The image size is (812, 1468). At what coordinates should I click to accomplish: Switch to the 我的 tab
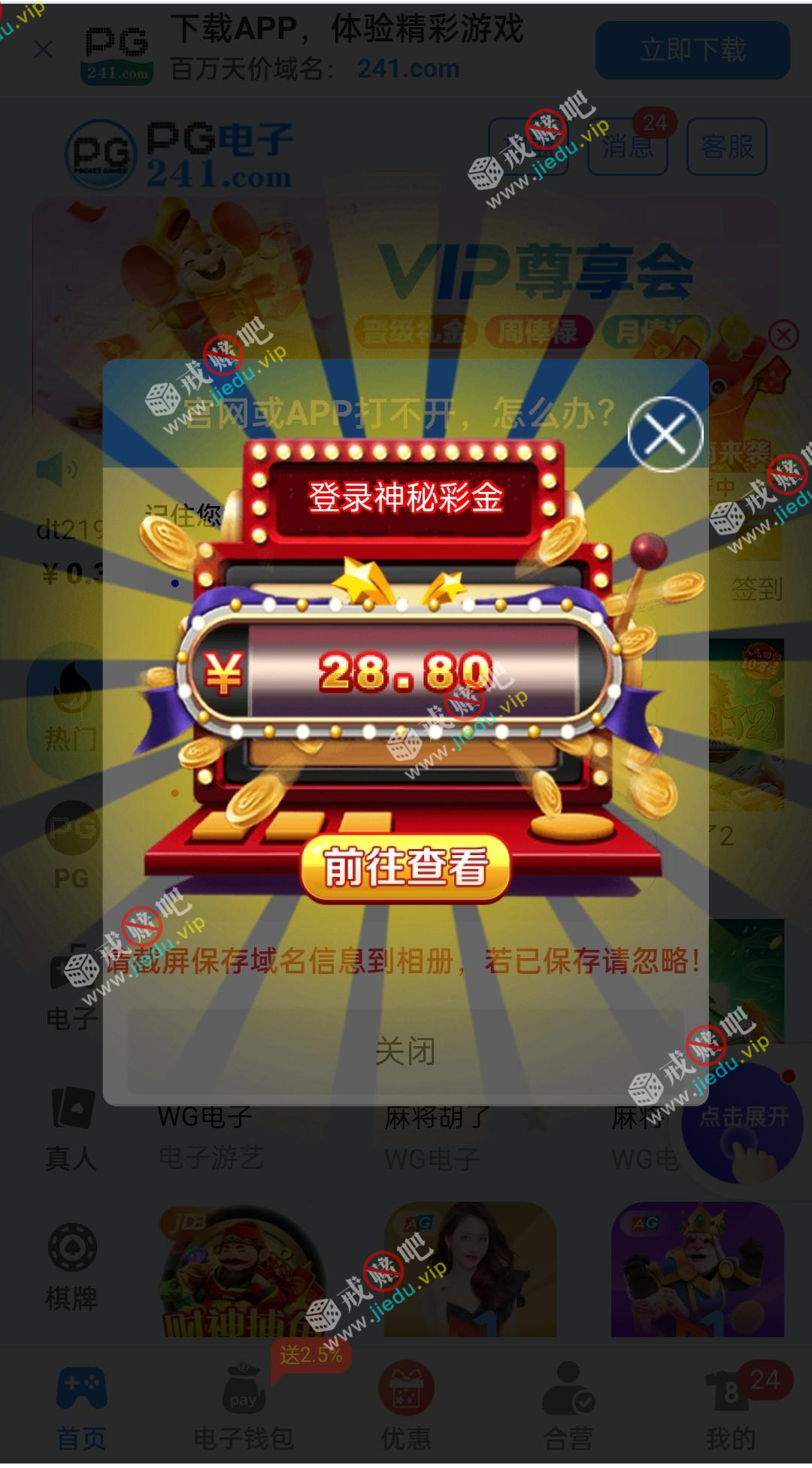pos(729,1408)
